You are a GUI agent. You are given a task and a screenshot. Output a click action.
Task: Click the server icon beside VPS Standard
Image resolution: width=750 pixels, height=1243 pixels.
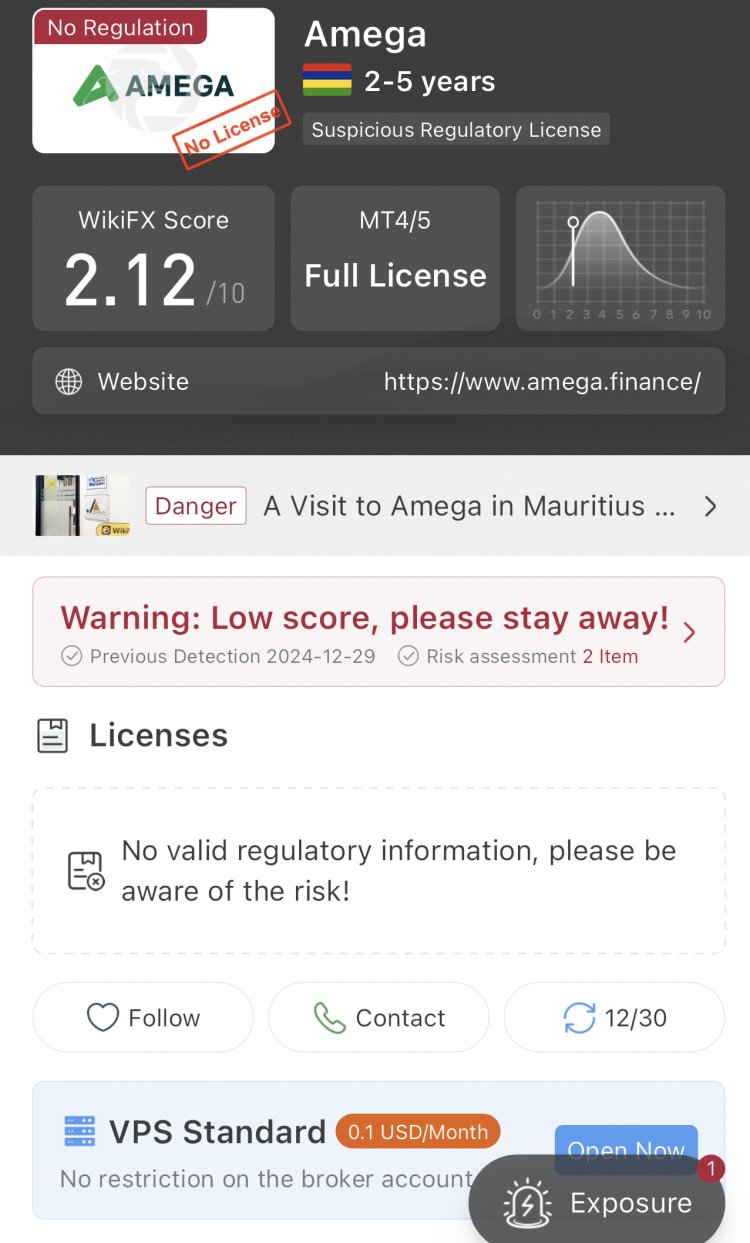(78, 1131)
